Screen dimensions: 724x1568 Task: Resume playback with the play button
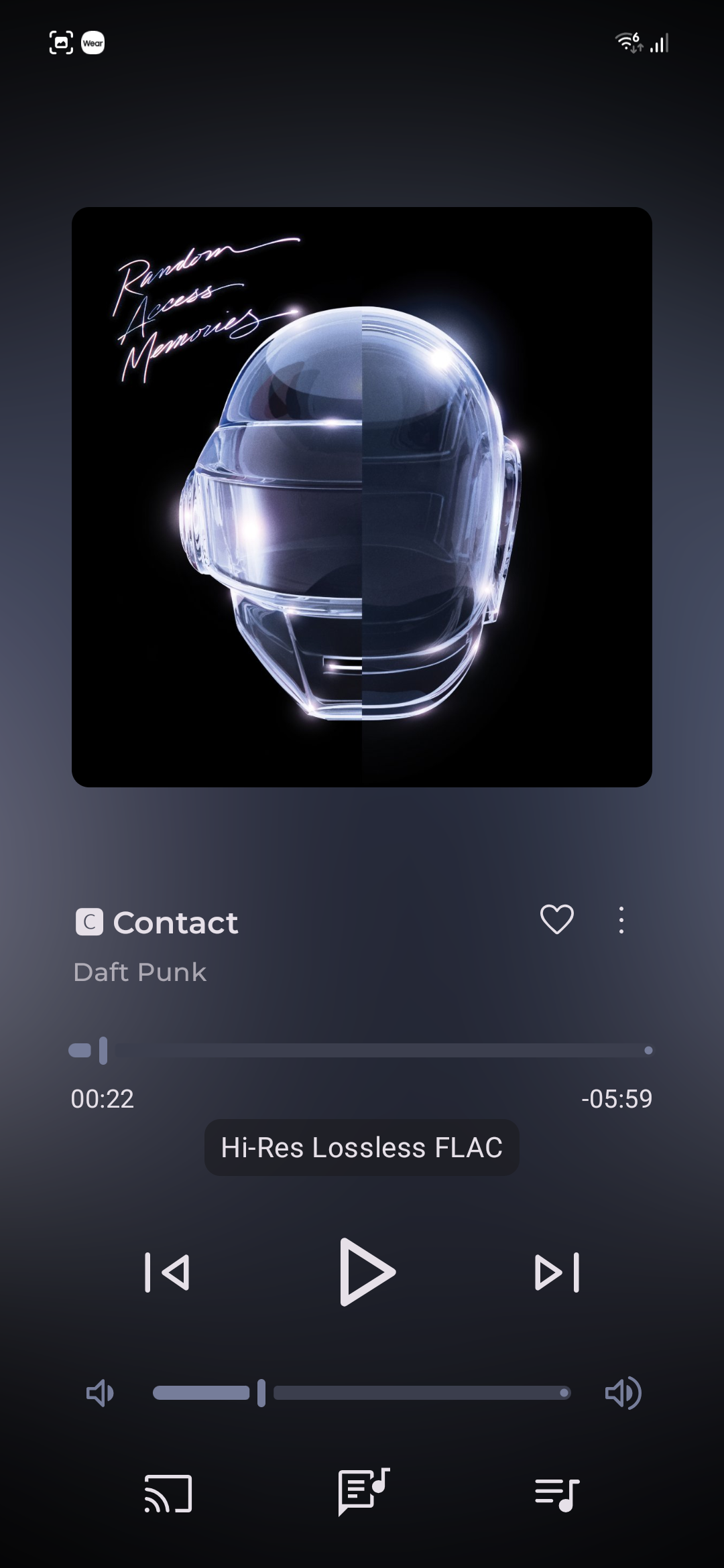coord(365,1272)
